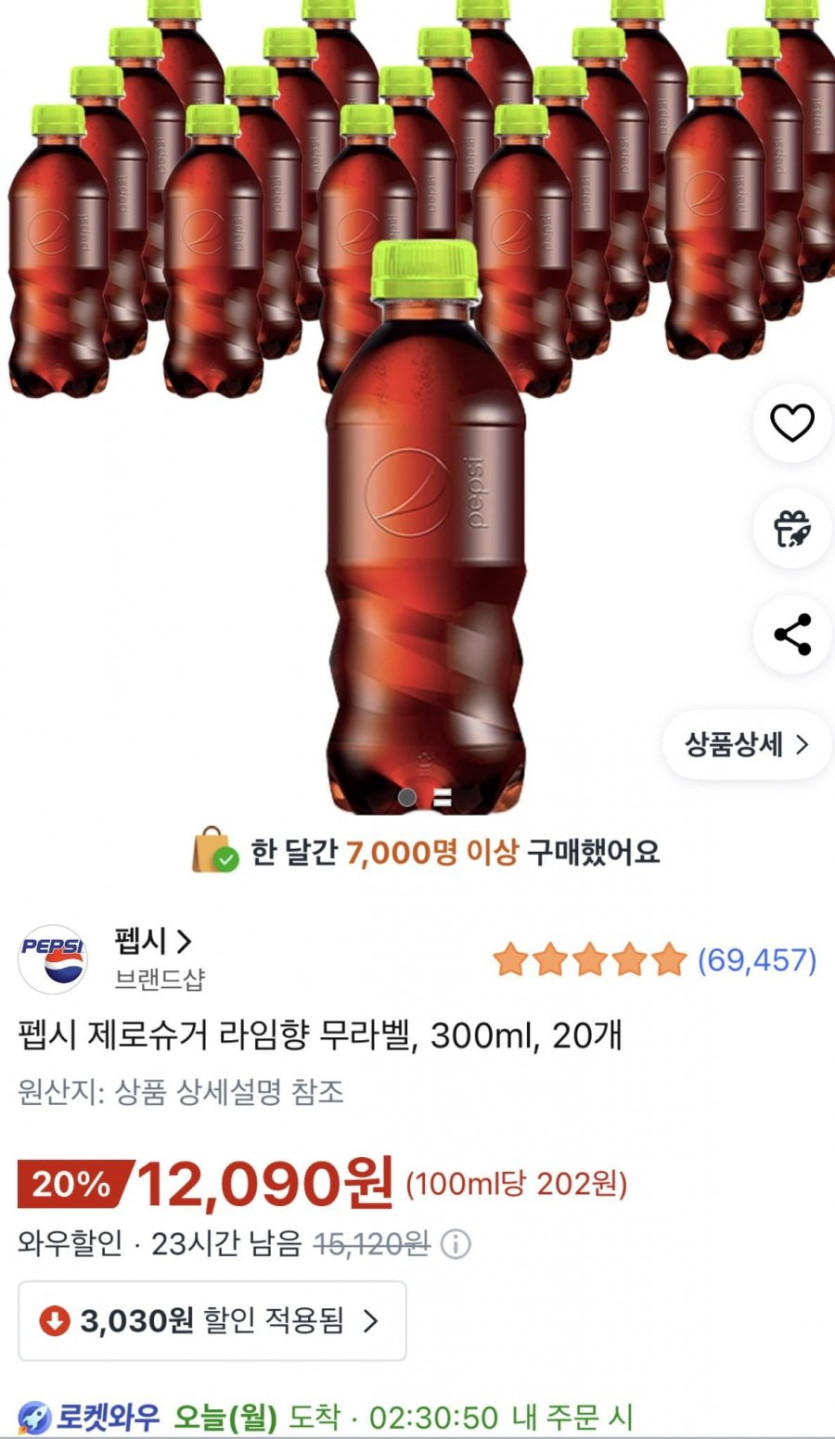Click the heart wishlist icon
835x1439 pixels.
coord(790,421)
